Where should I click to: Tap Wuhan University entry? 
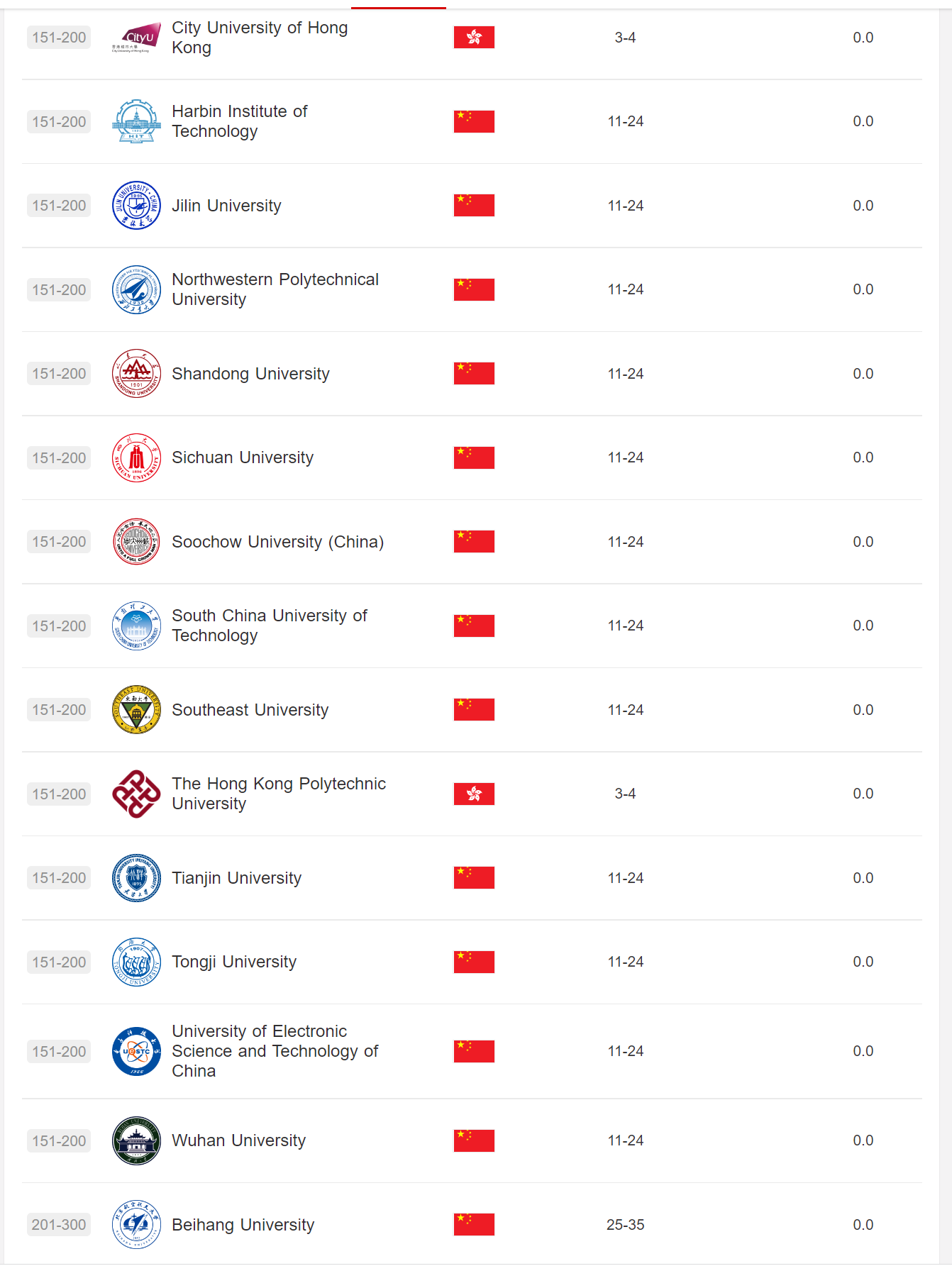[x=238, y=1140]
